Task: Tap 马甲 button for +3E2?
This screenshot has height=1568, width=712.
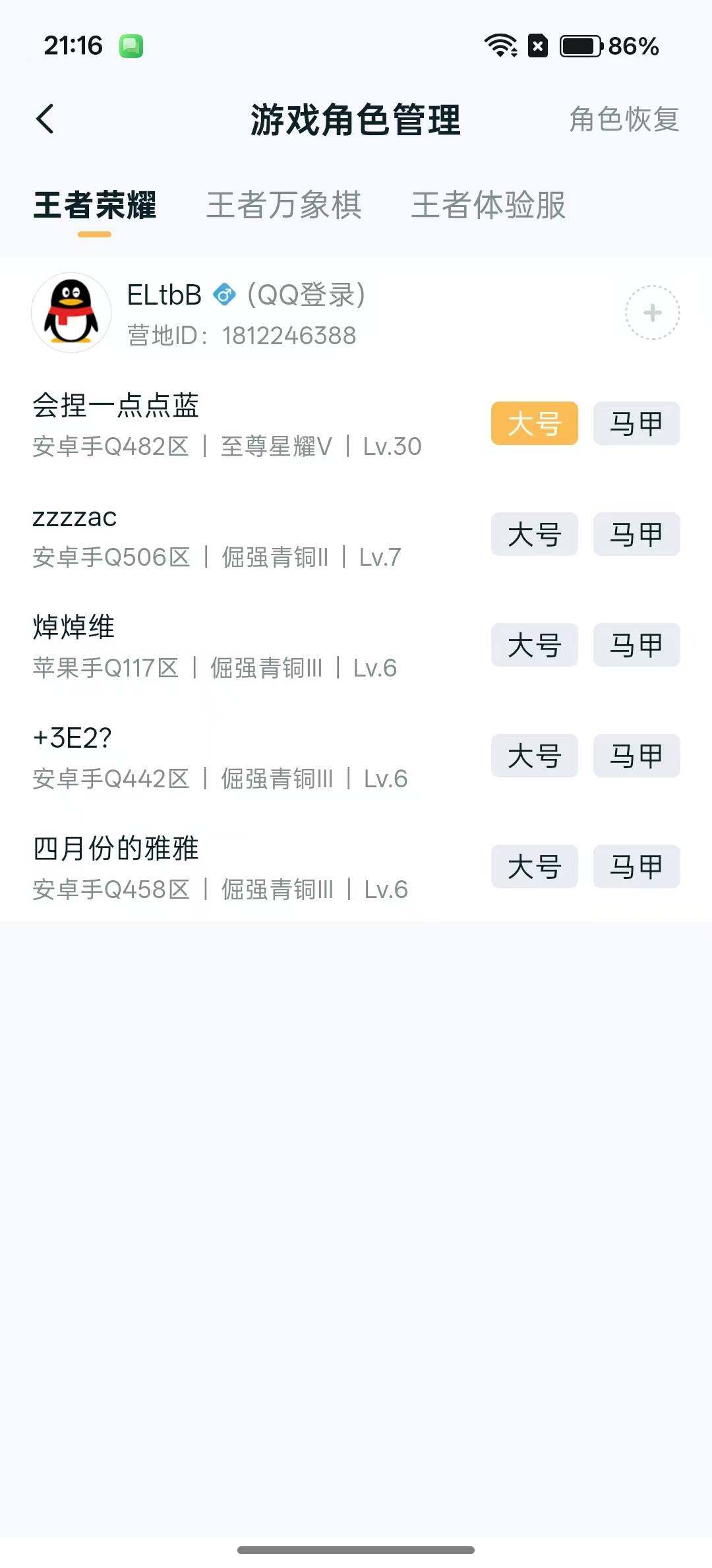Action: pyautogui.click(x=636, y=756)
